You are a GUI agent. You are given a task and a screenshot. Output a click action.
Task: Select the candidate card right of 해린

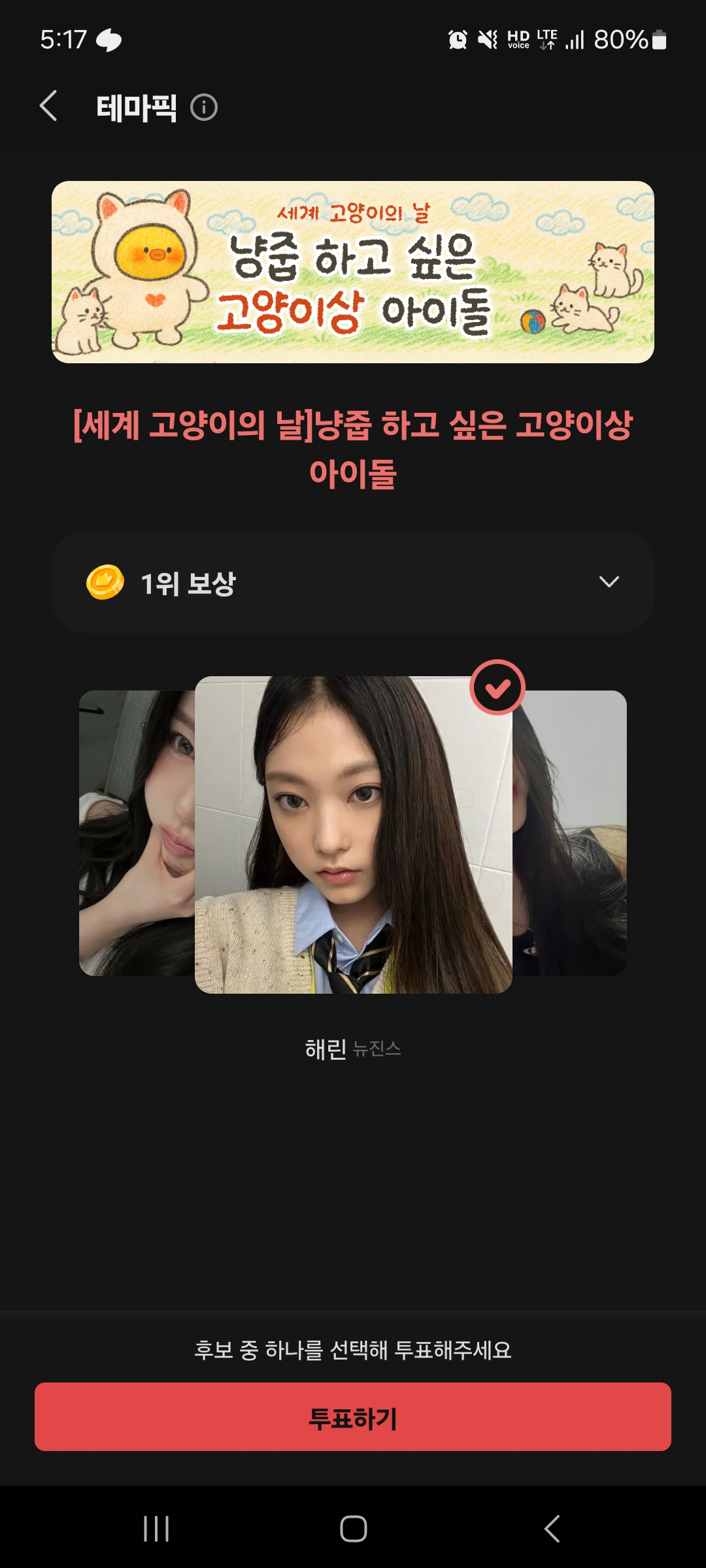(570, 833)
